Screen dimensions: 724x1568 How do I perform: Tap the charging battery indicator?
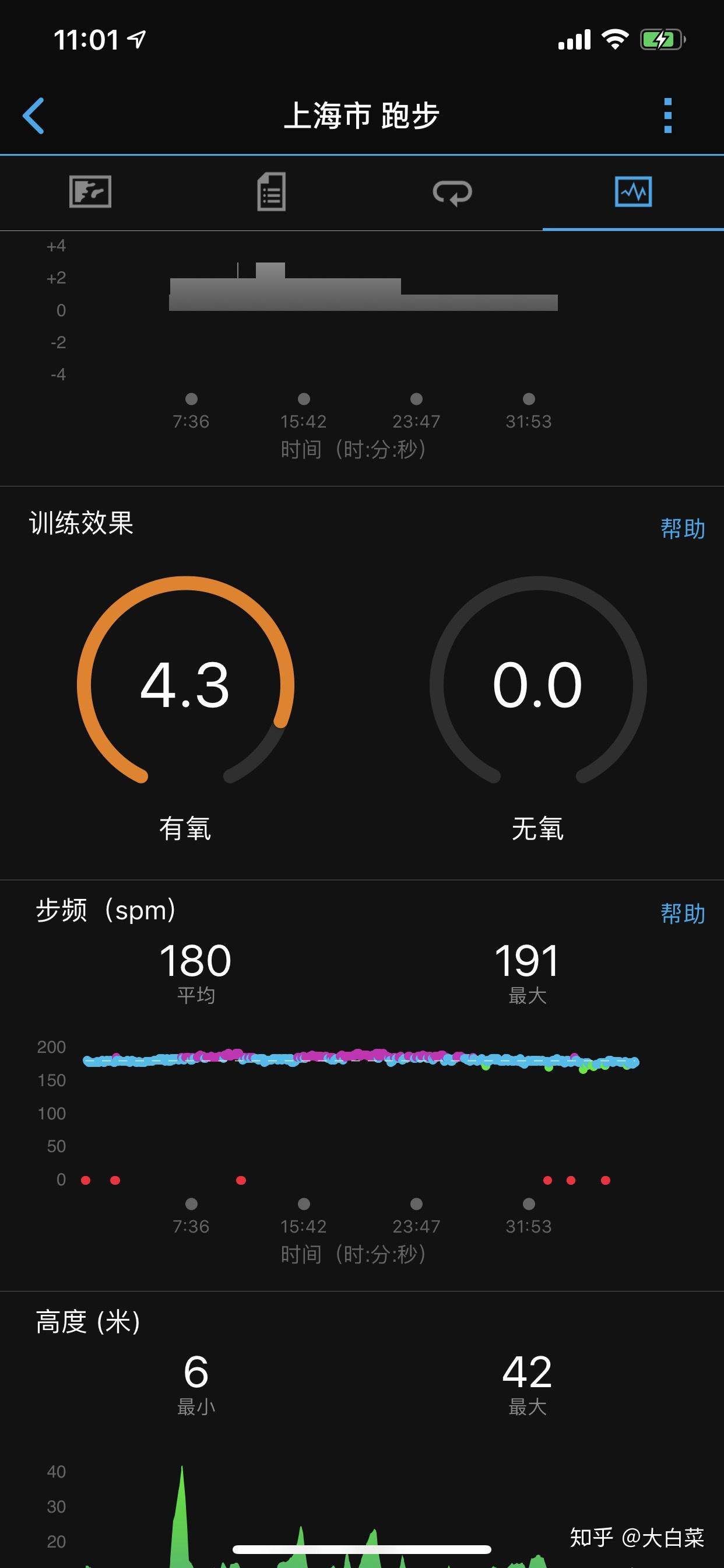[x=660, y=40]
